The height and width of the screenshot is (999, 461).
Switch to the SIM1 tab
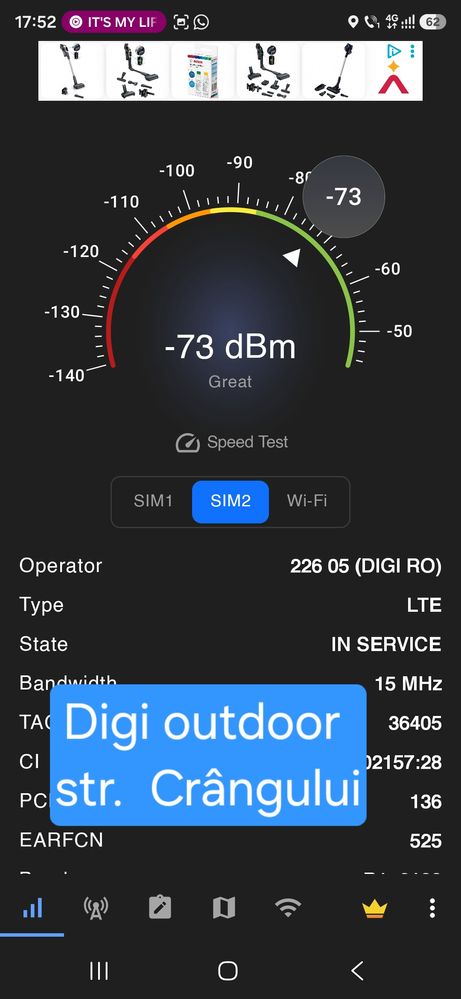[153, 501]
